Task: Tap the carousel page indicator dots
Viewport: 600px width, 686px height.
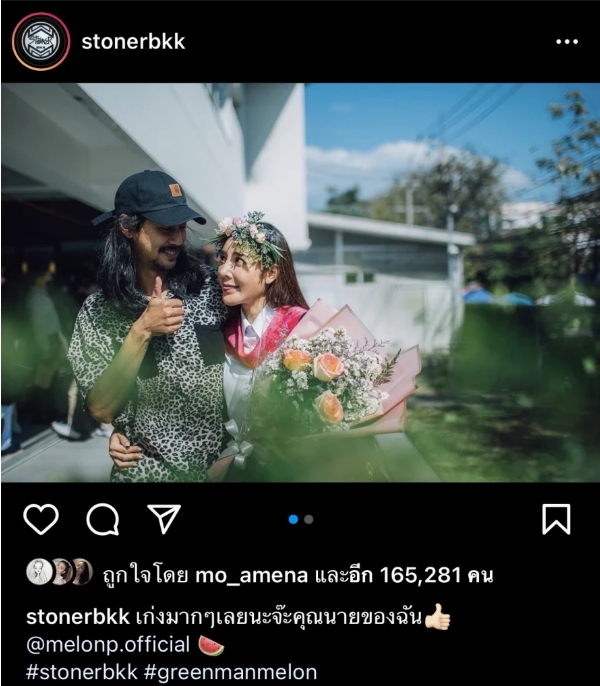Action: click(x=300, y=519)
